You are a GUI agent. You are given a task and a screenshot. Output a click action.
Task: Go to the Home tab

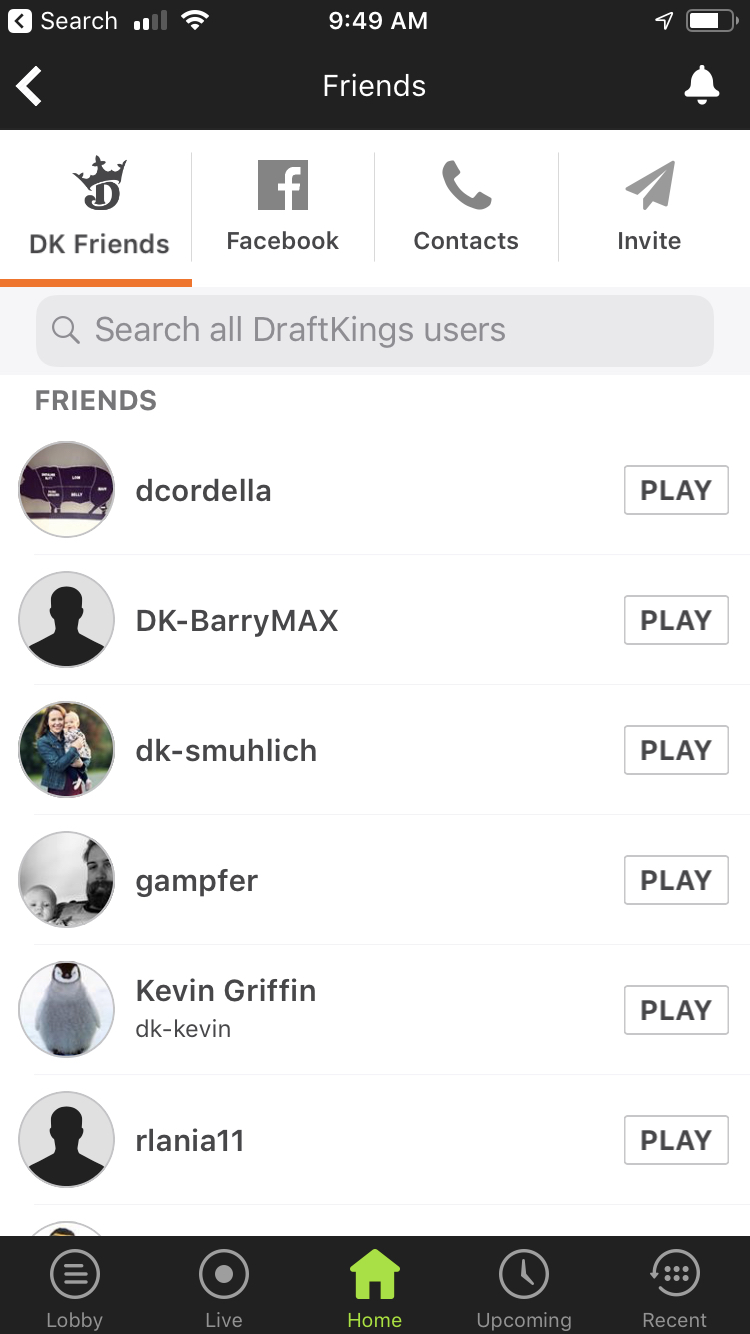[375, 1288]
